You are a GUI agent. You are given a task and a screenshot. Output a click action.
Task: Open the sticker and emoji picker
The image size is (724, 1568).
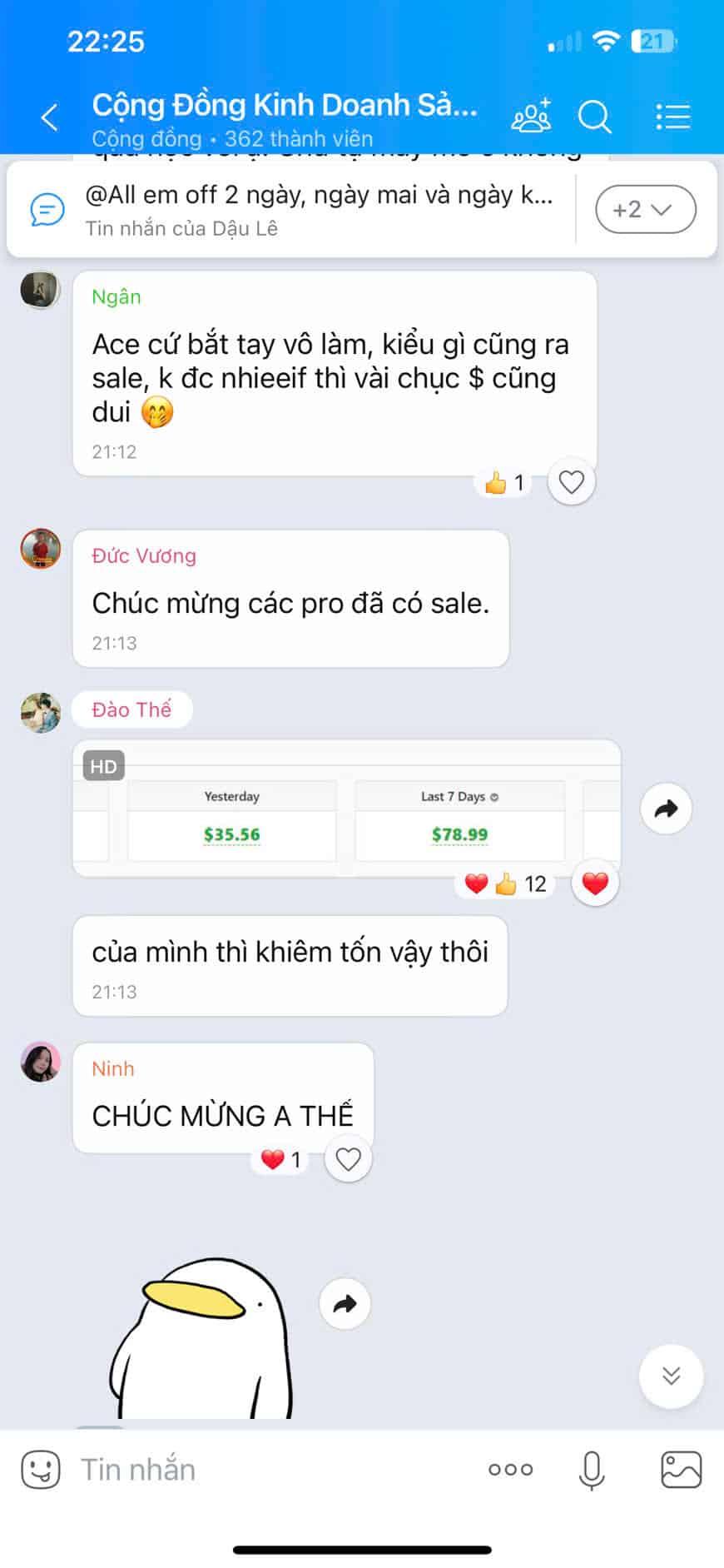[x=41, y=1470]
